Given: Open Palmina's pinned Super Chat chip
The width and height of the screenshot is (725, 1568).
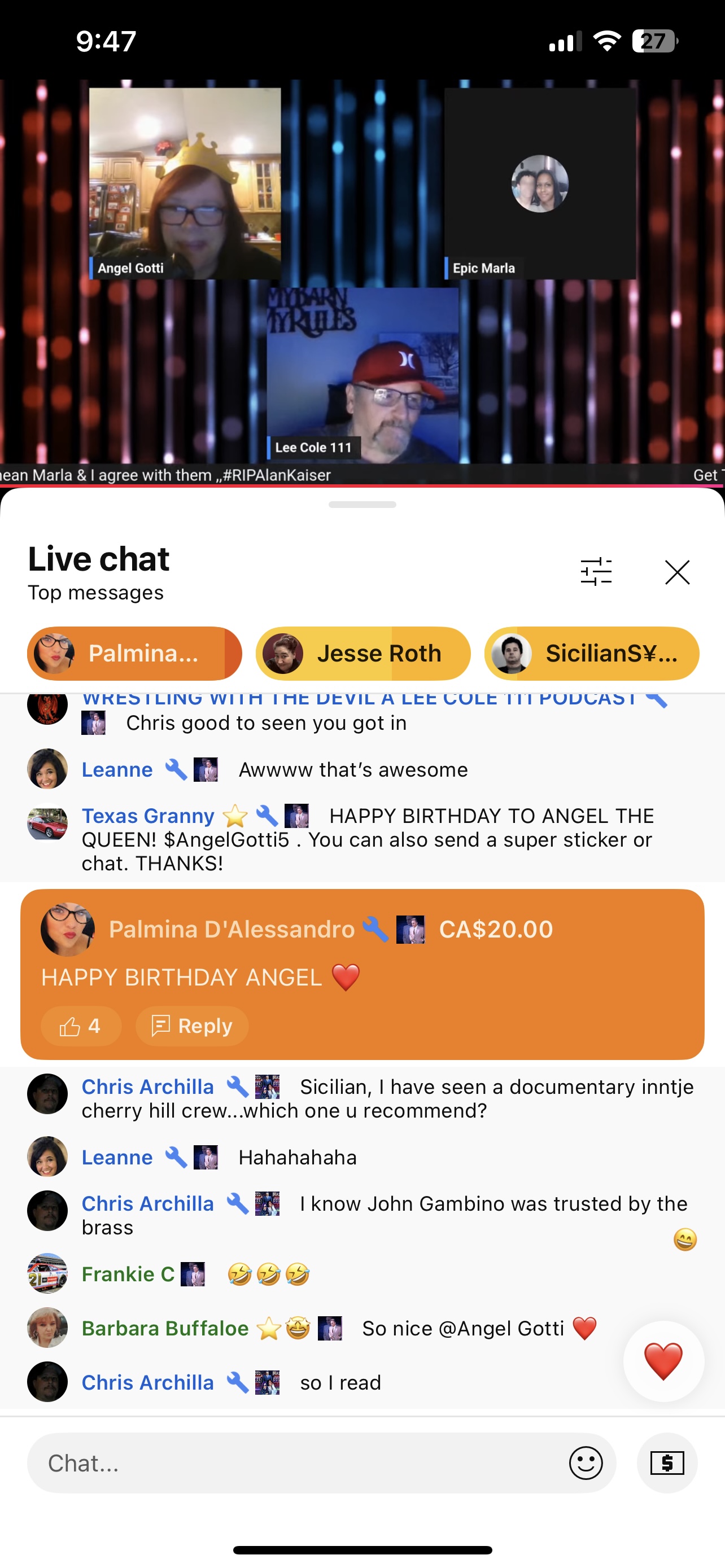Looking at the screenshot, I should (x=134, y=653).
